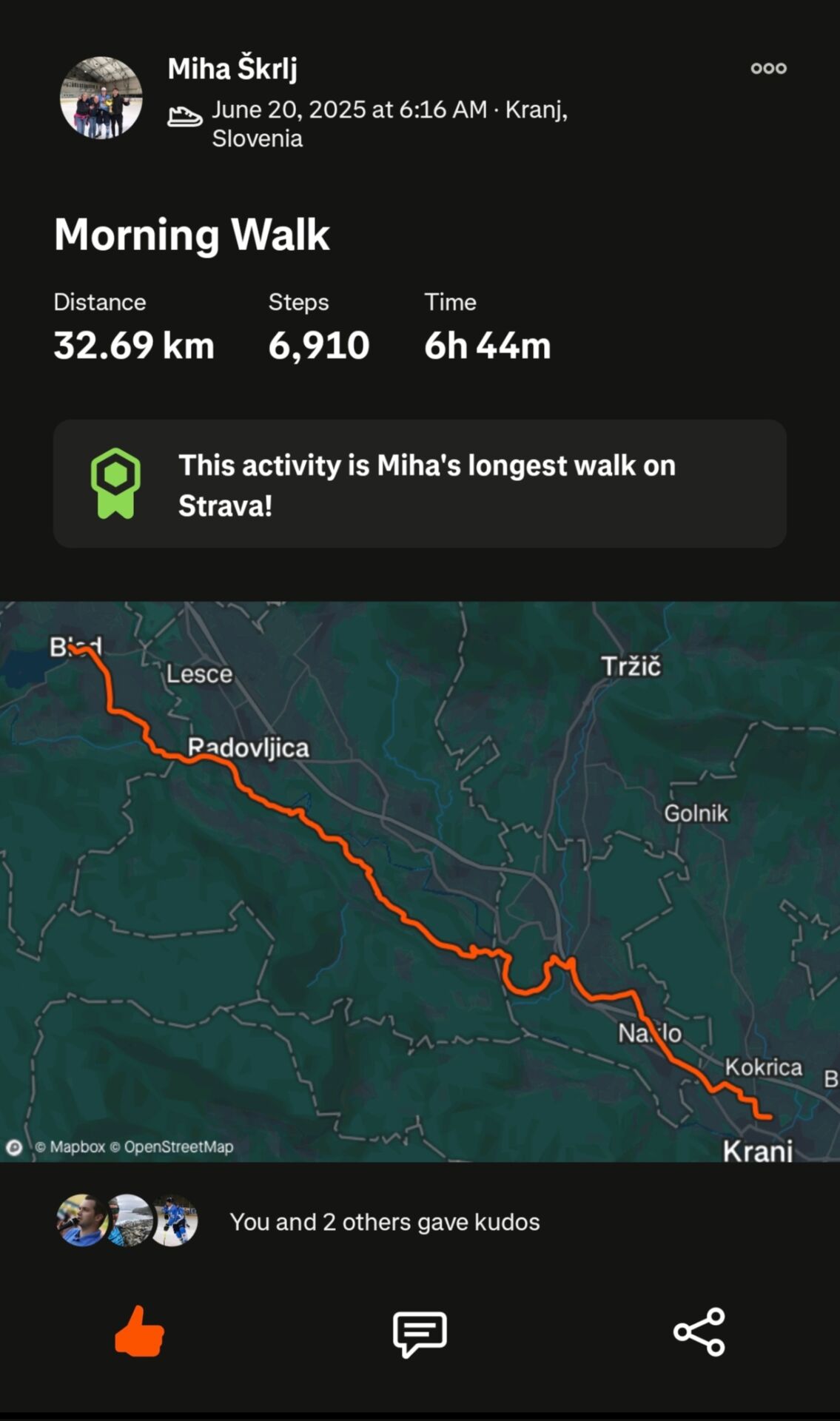View who gave kudos
840x1421 pixels.
(x=383, y=1221)
